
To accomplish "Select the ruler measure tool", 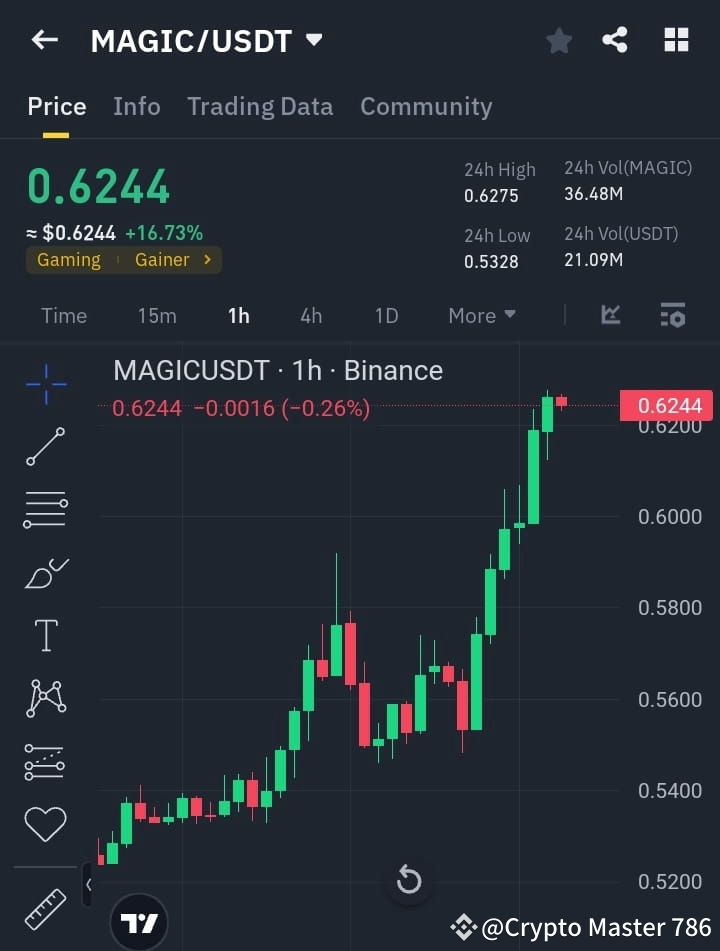I will [x=44, y=908].
